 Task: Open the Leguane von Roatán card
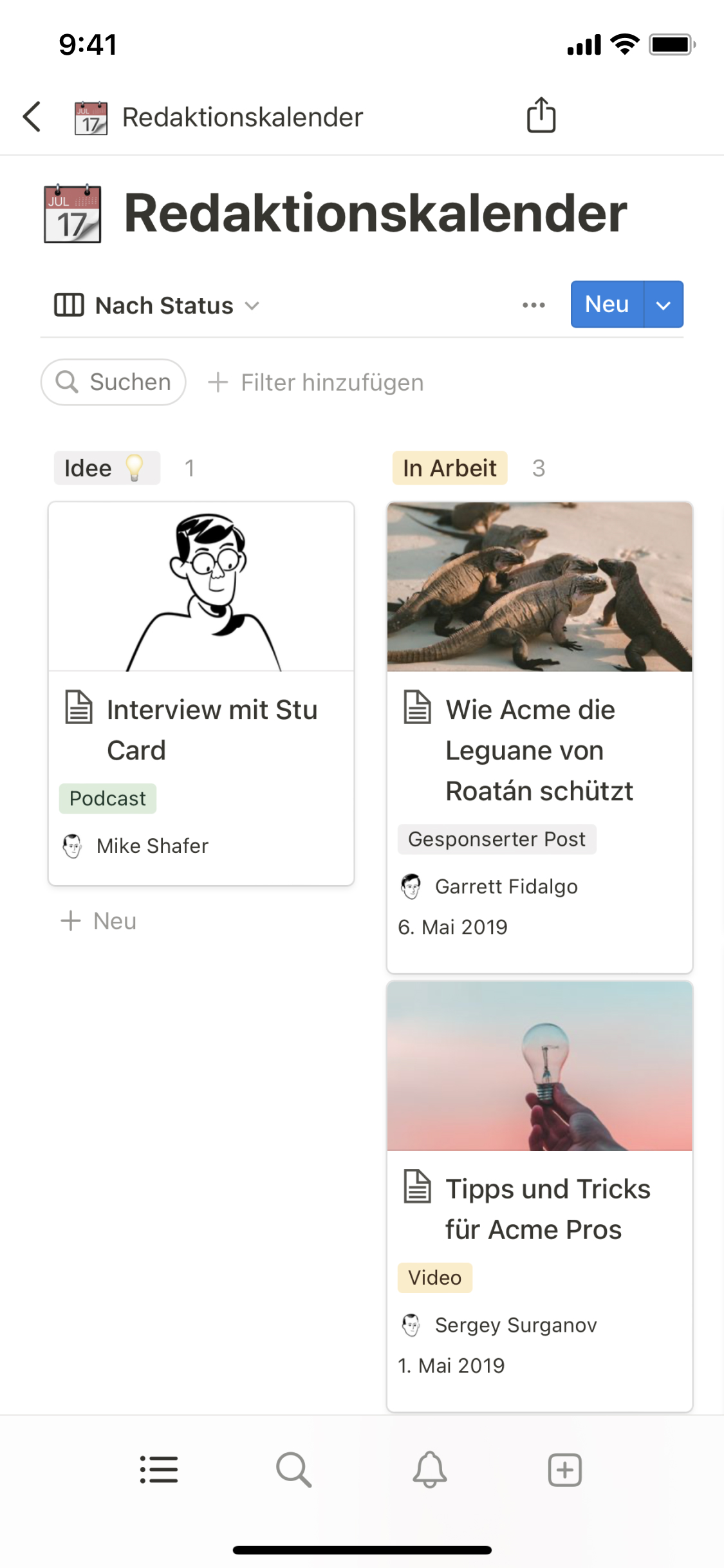(x=539, y=750)
